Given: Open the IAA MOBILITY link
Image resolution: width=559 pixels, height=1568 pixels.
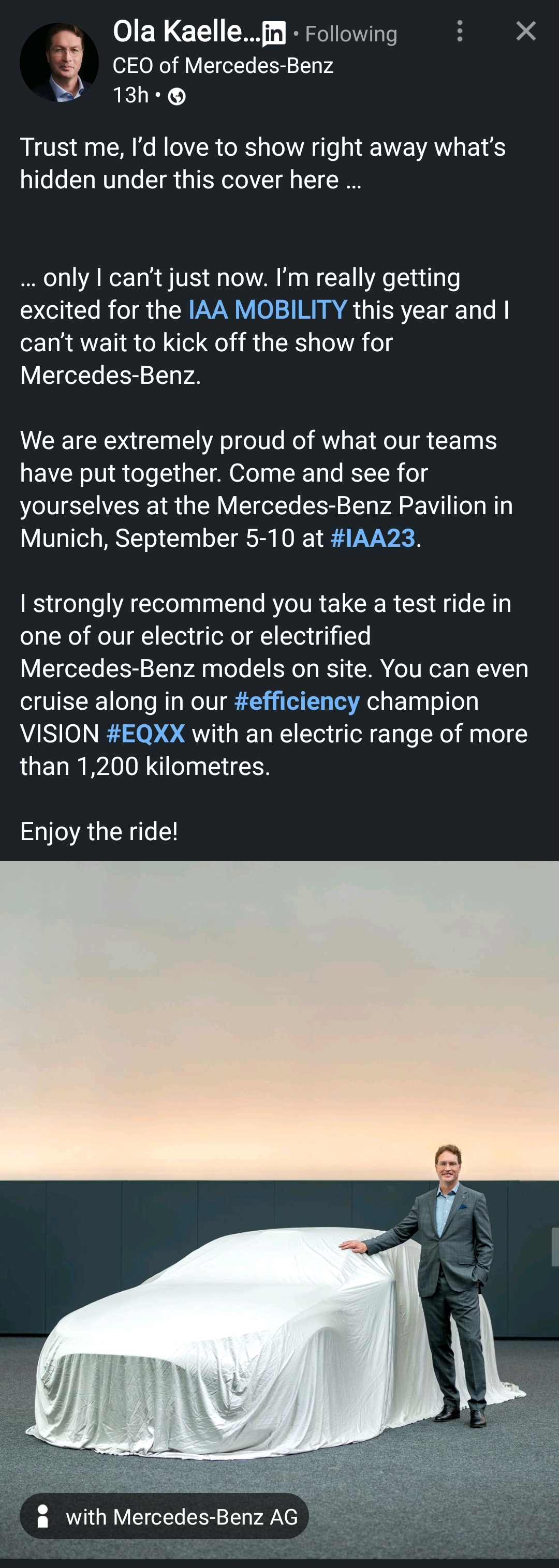Looking at the screenshot, I should tap(267, 310).
